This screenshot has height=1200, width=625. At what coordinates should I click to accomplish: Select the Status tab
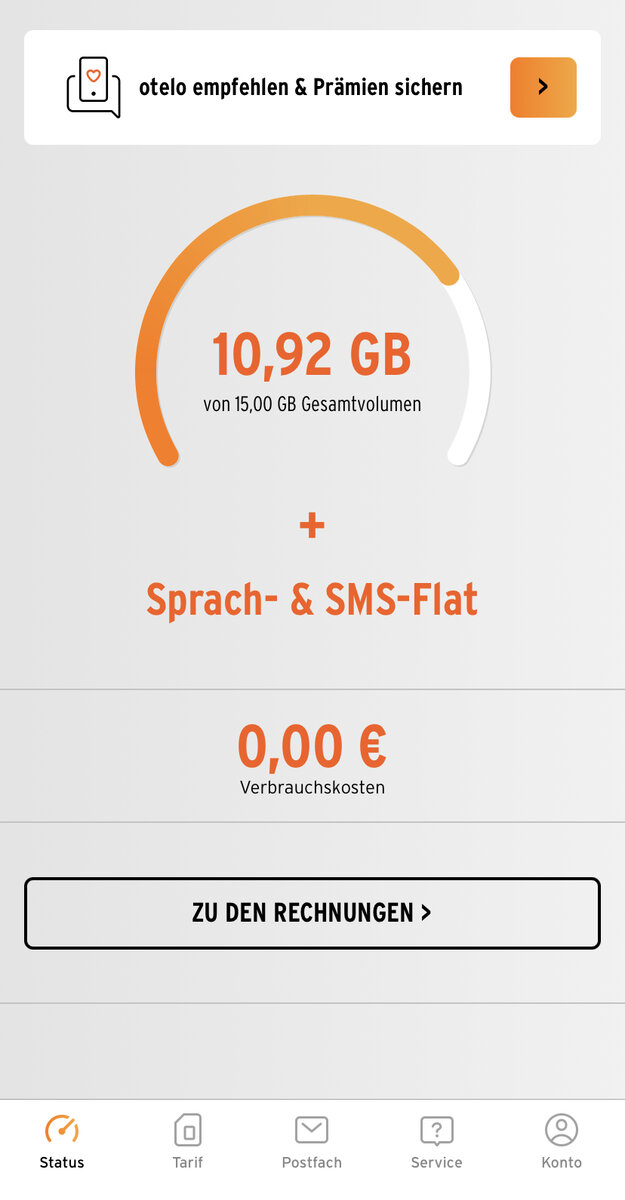(x=62, y=1140)
